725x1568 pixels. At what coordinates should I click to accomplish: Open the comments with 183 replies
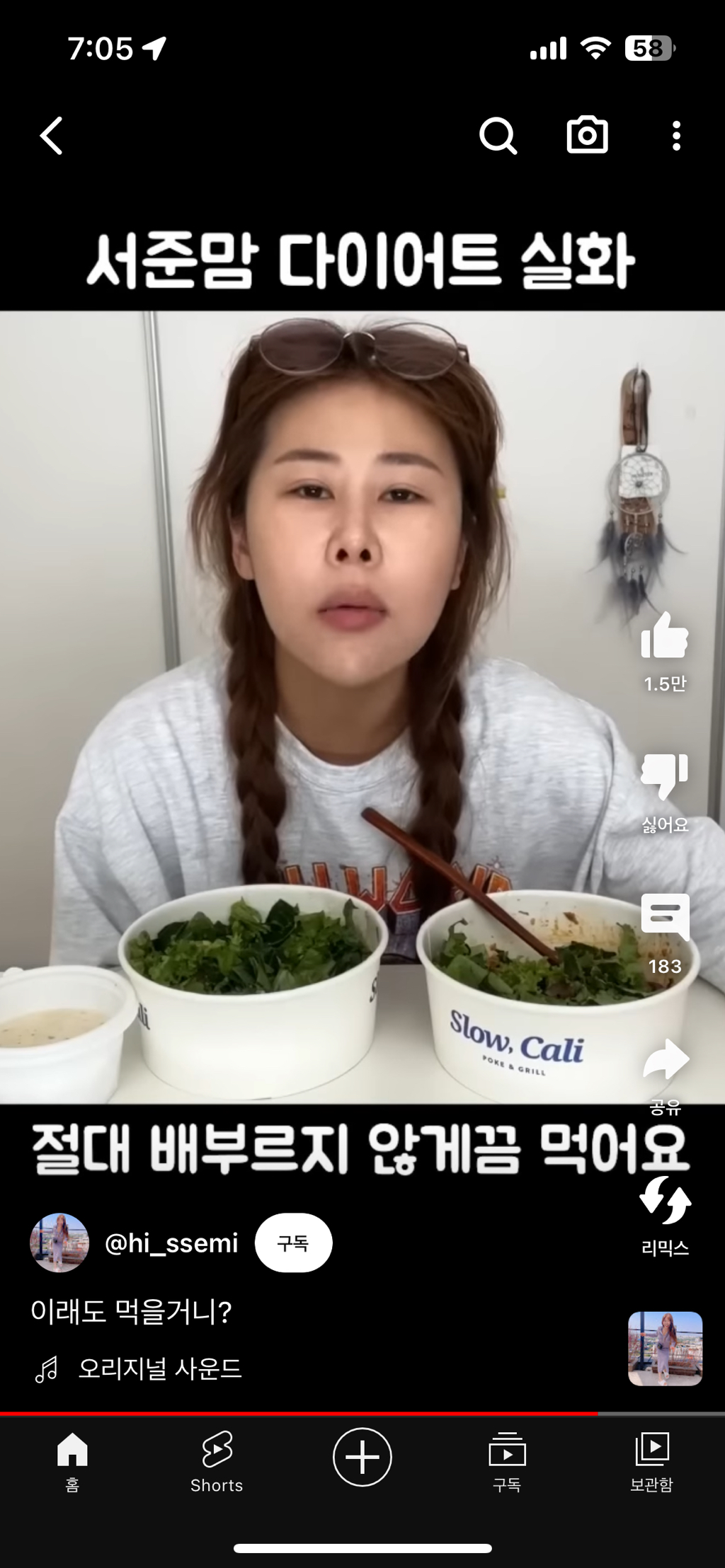(664, 918)
